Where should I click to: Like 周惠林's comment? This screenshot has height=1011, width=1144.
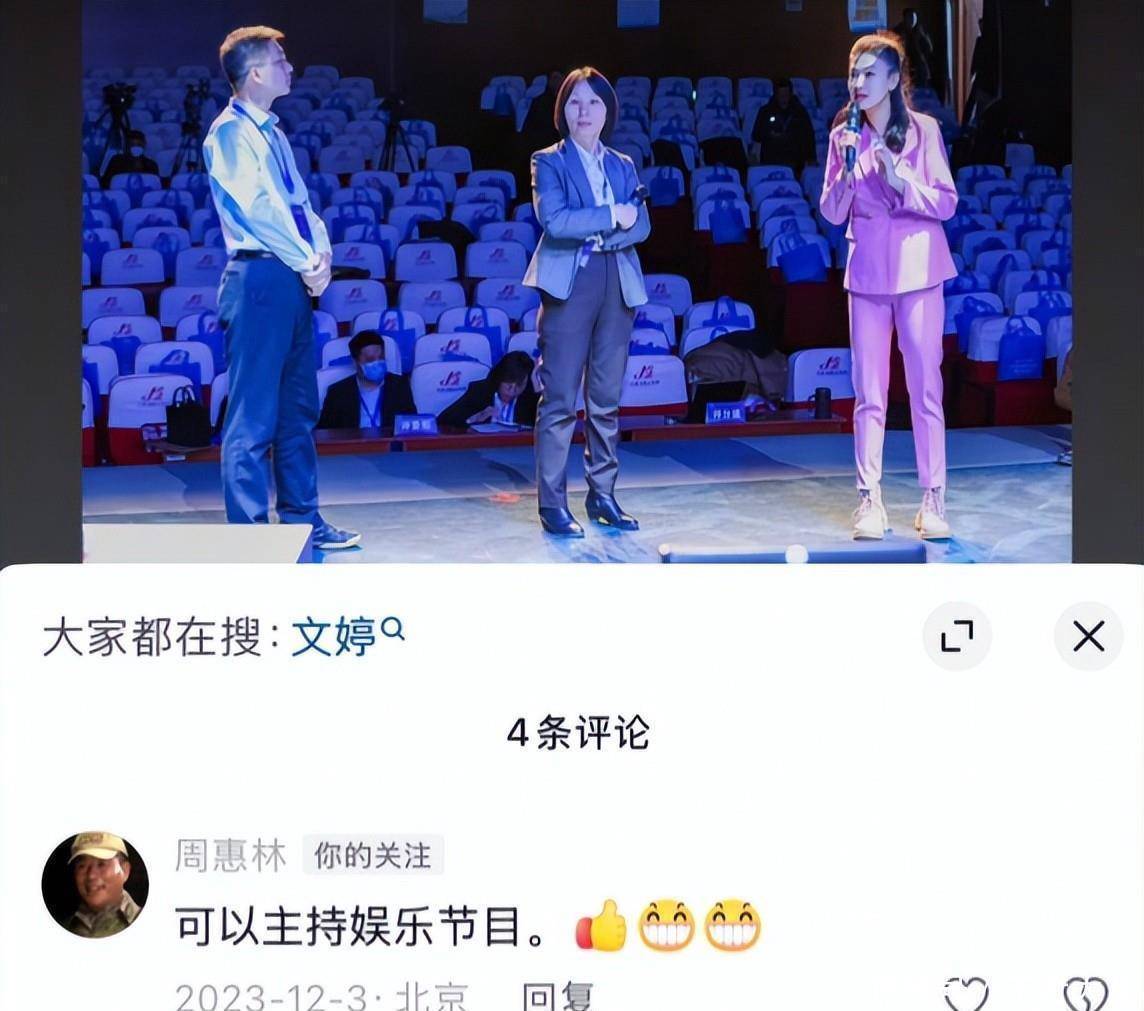pos(965,994)
